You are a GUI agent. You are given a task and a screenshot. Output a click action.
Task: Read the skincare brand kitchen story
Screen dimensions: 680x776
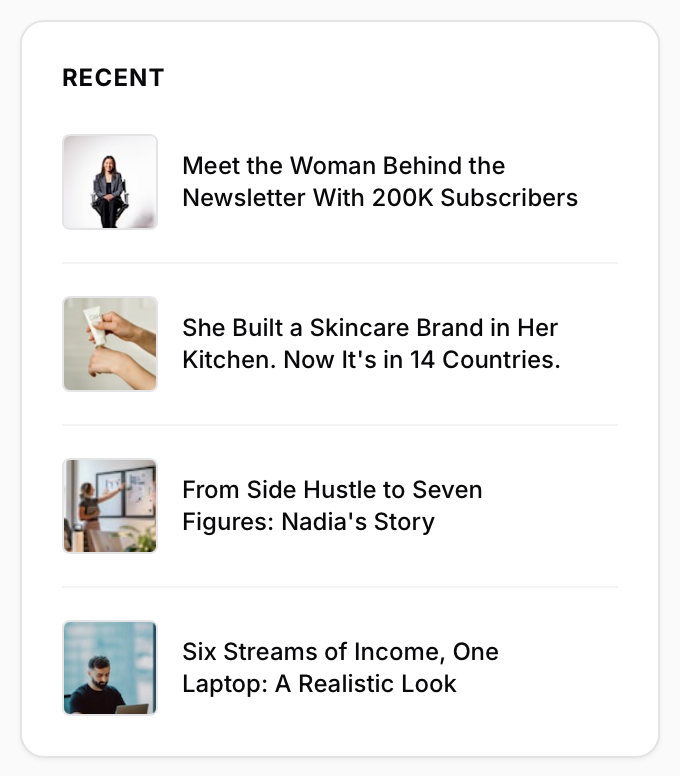tap(370, 344)
